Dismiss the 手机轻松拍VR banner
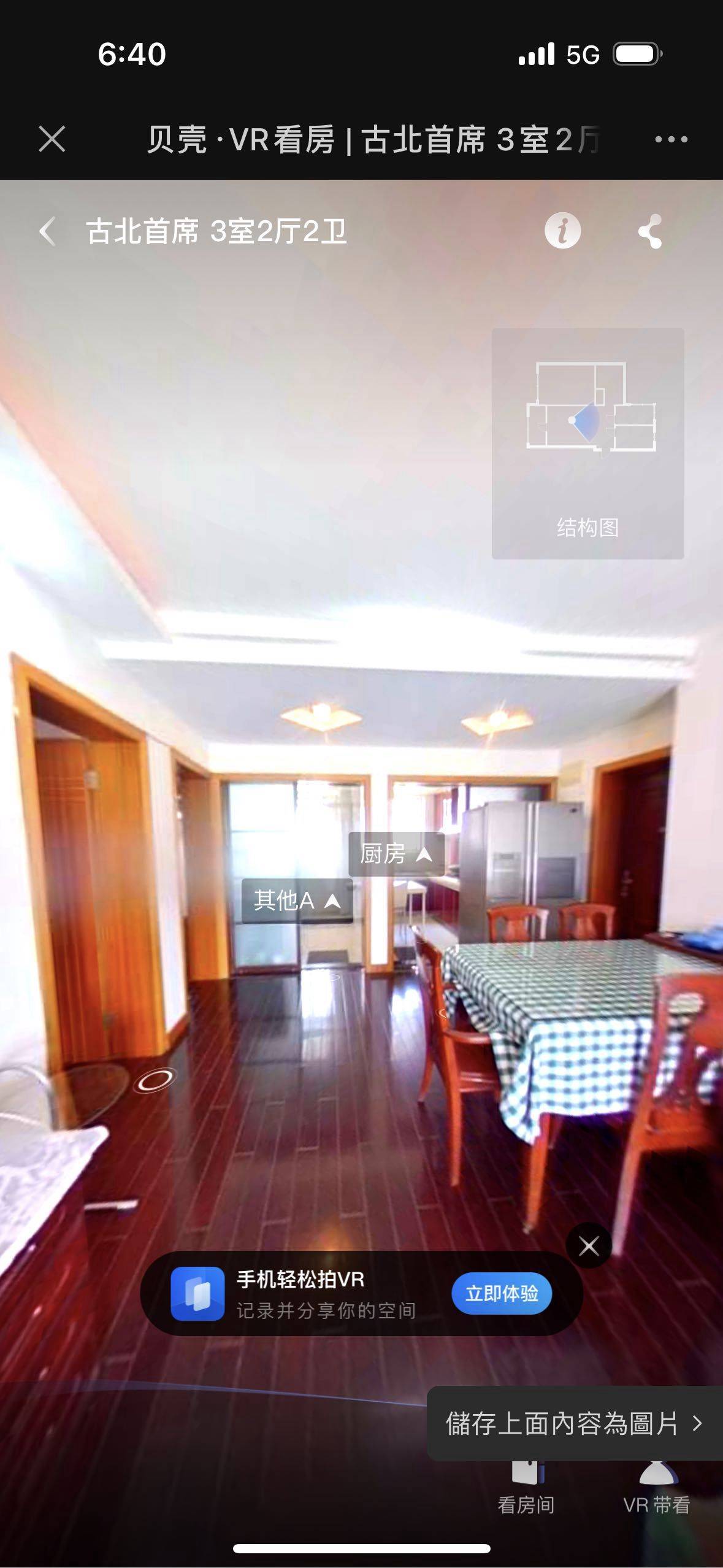This screenshot has height=1568, width=723. (x=589, y=1246)
